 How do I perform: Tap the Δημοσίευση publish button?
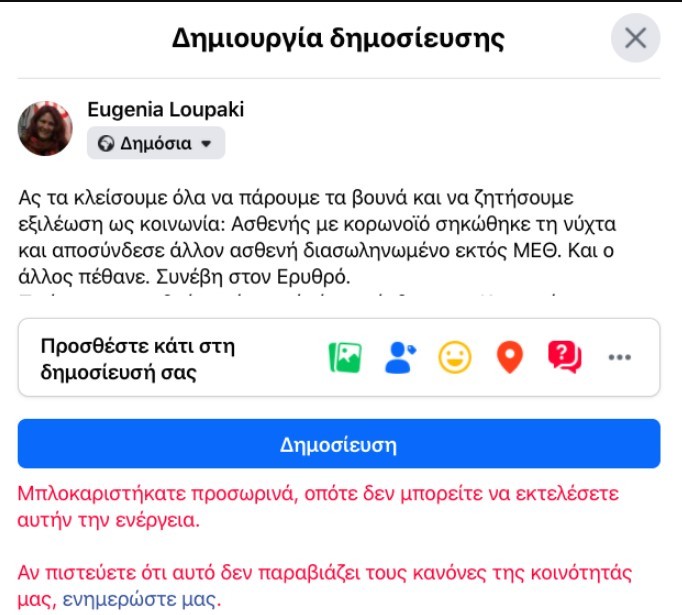339,444
